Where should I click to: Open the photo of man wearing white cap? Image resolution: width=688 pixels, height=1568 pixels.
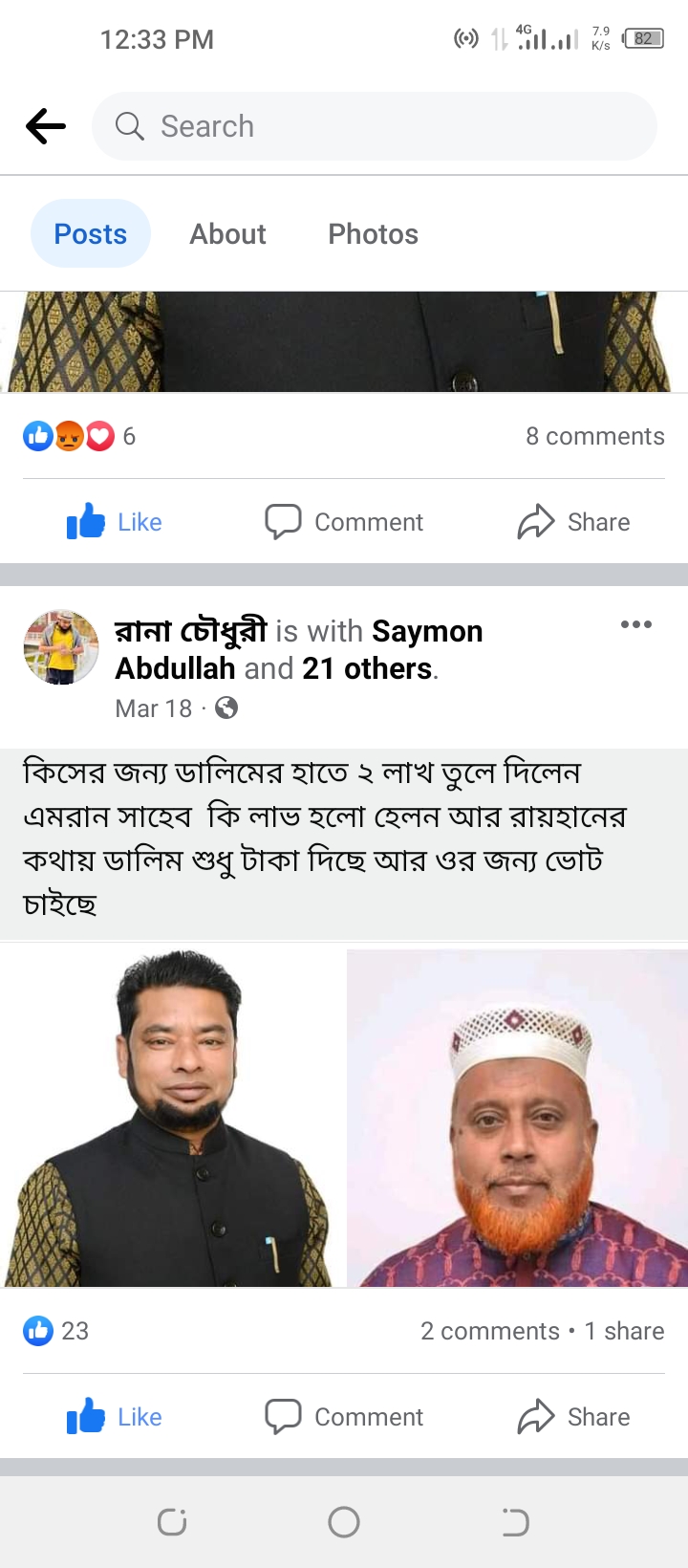pos(517,1119)
